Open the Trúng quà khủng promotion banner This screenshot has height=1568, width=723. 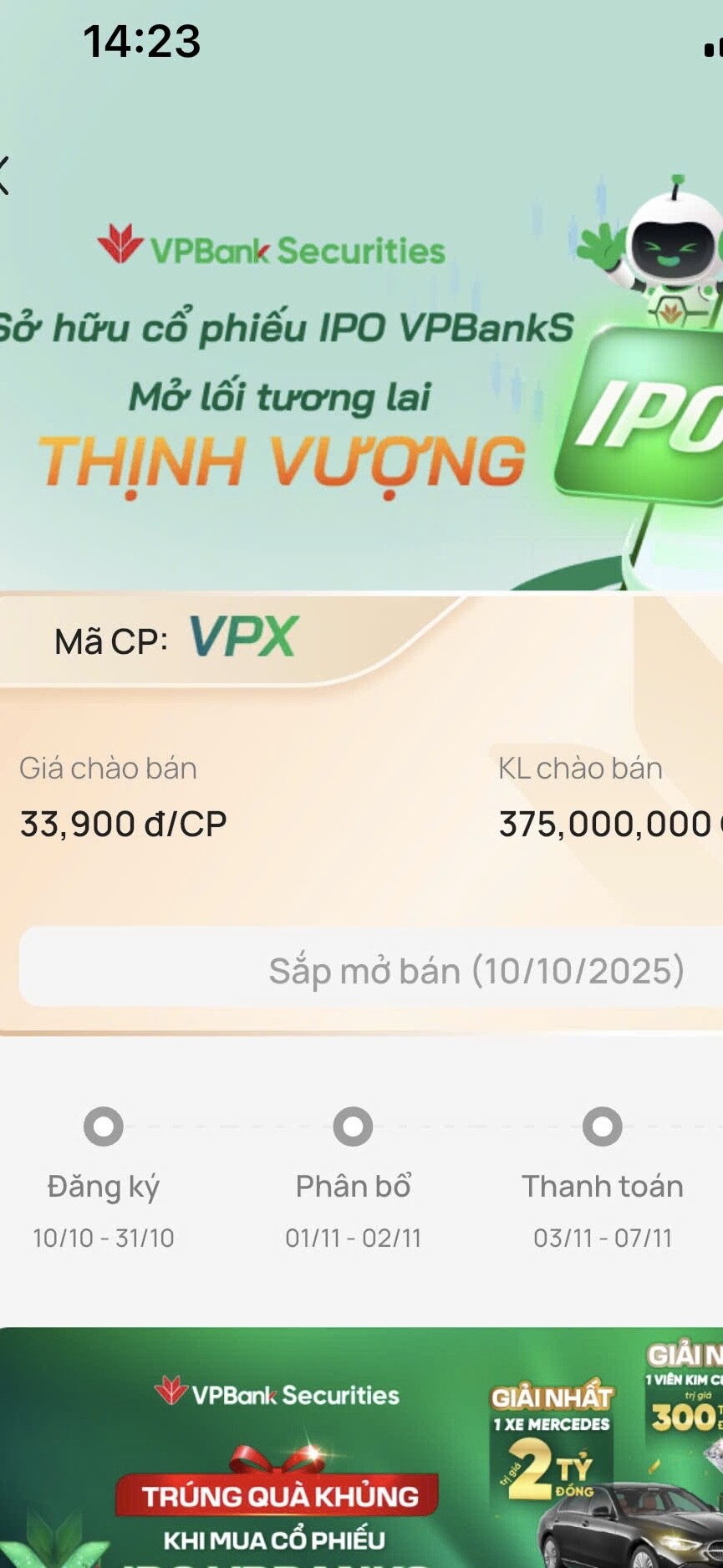361,1447
